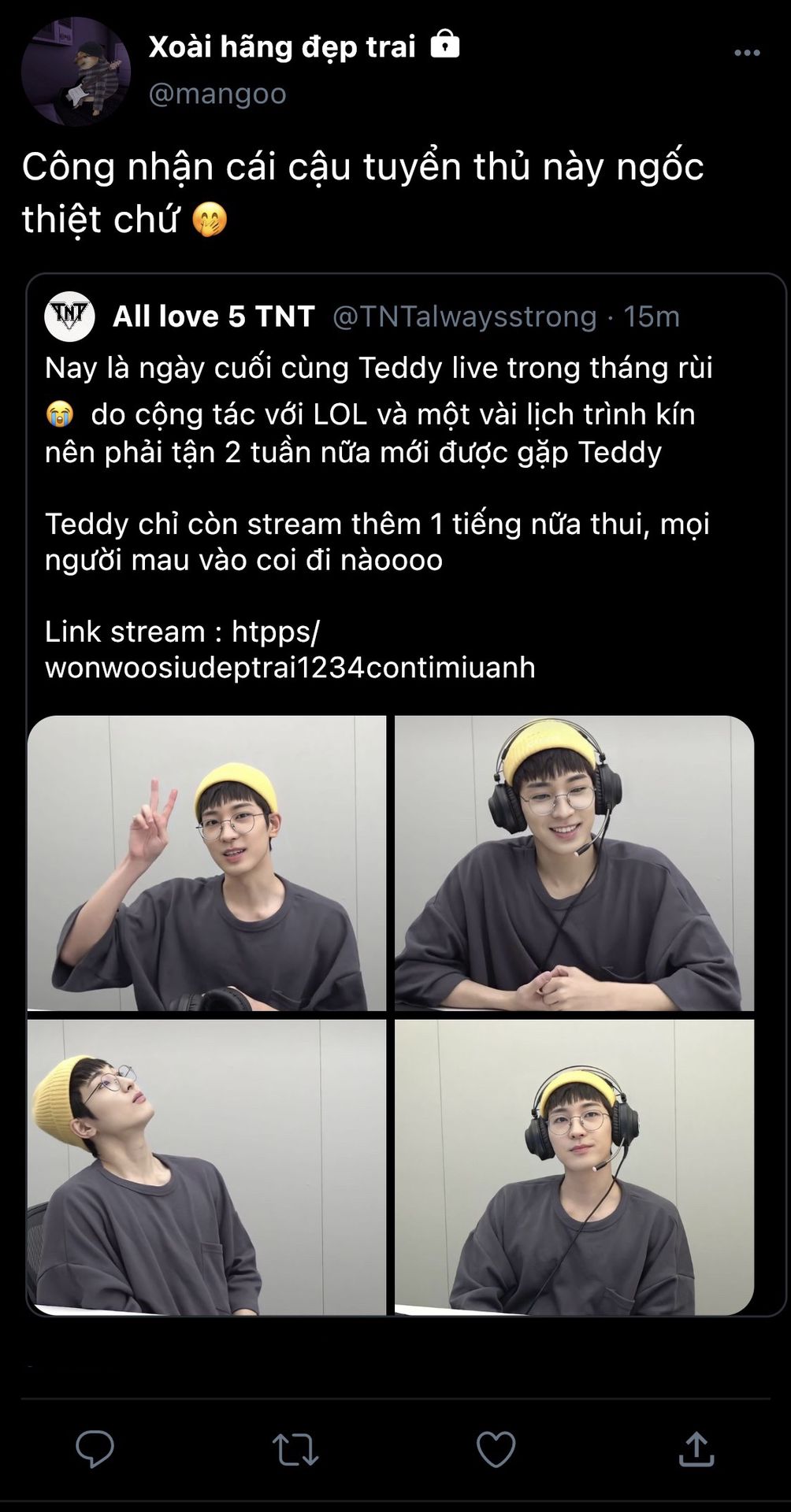Retweet this tweet

coord(295,1448)
